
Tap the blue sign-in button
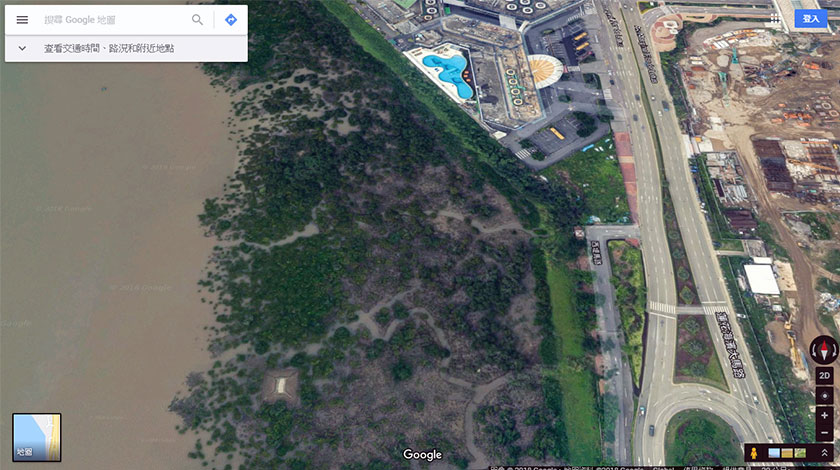(x=810, y=19)
